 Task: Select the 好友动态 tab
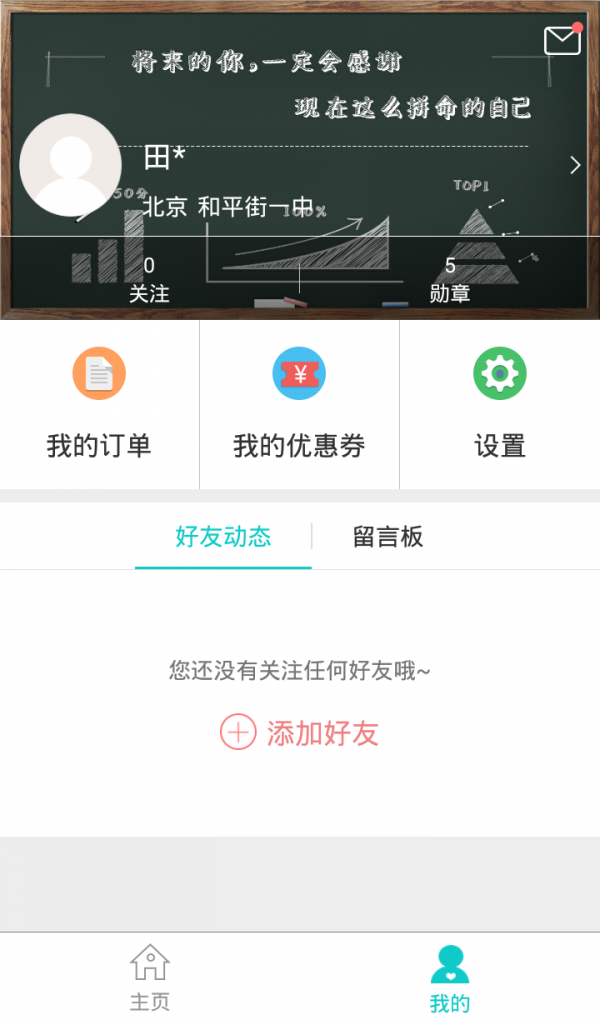pyautogui.click(x=223, y=537)
